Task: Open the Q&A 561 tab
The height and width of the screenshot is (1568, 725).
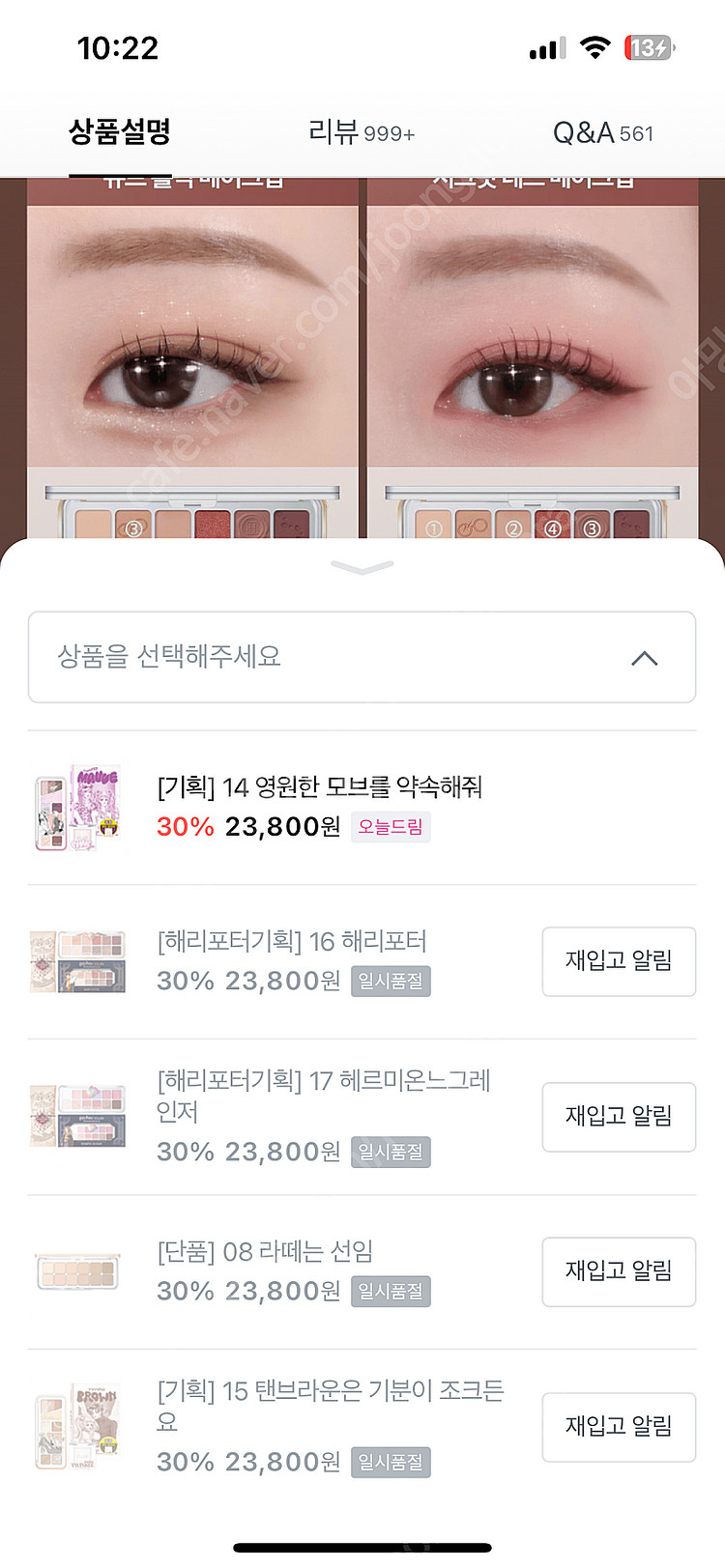Action: point(602,132)
